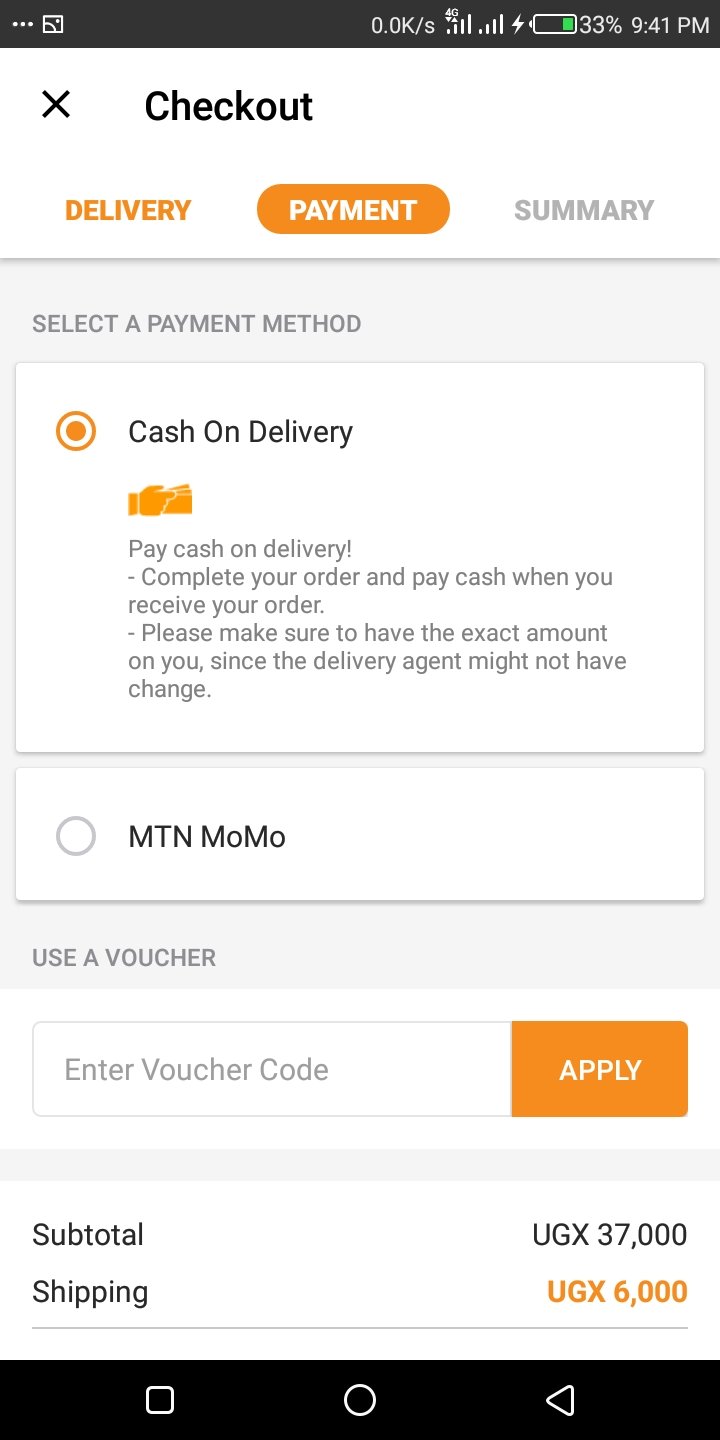Image resolution: width=720 pixels, height=1440 pixels.
Task: Apply the voucher code
Action: tap(600, 1069)
